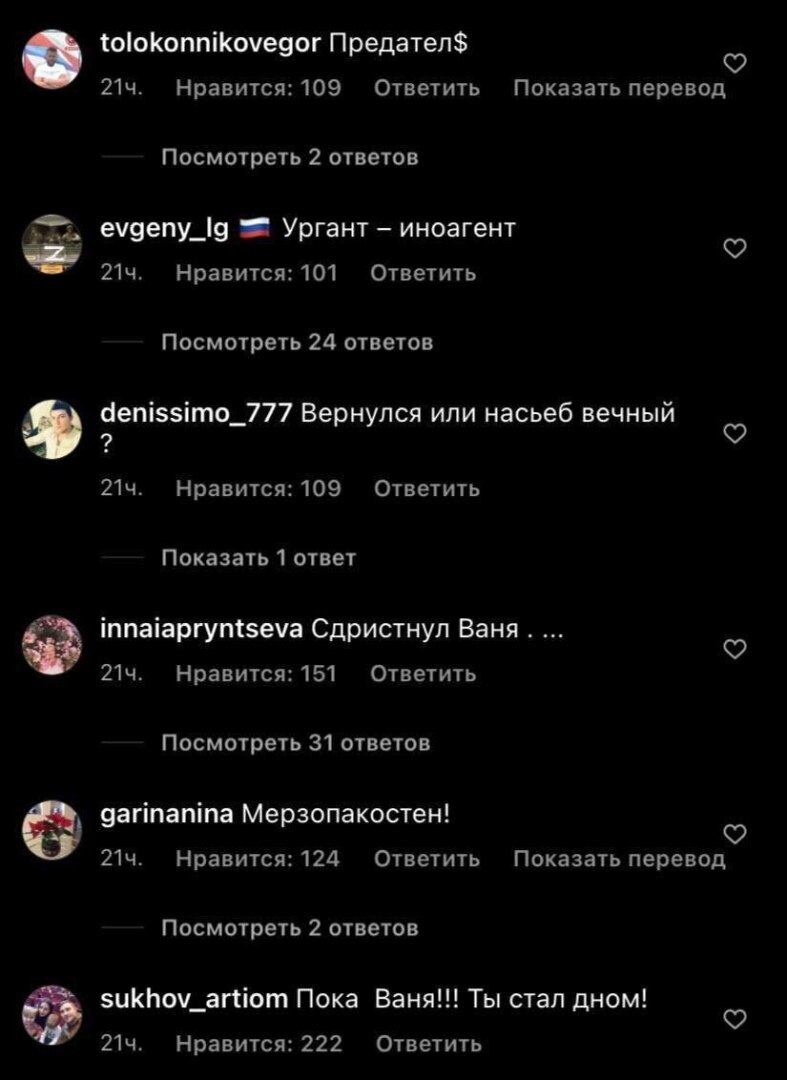Open sukhov_artiom's profile picture
This screenshot has height=1080, width=787.
[51, 1015]
